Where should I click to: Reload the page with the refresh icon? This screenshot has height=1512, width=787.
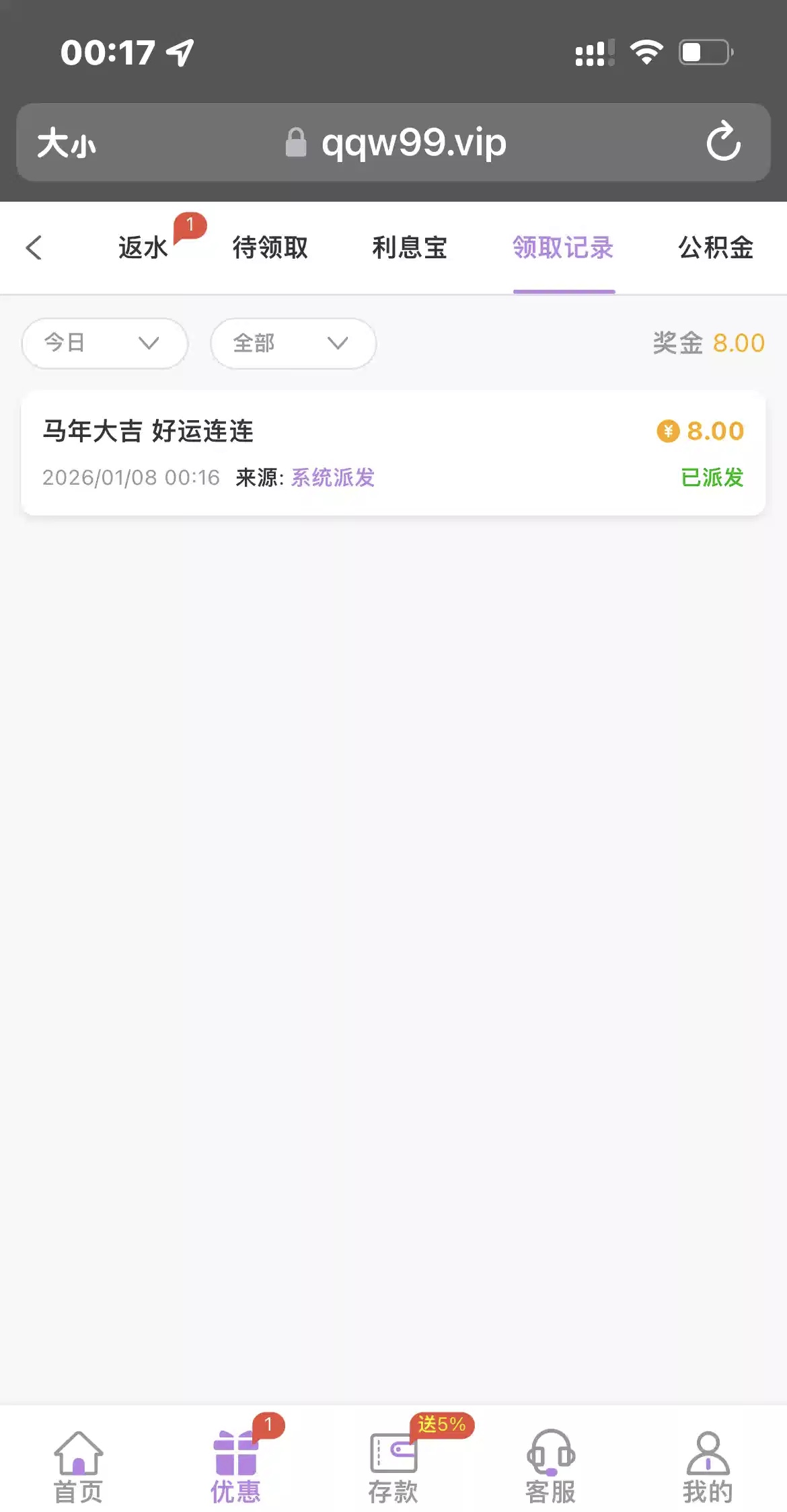723,141
